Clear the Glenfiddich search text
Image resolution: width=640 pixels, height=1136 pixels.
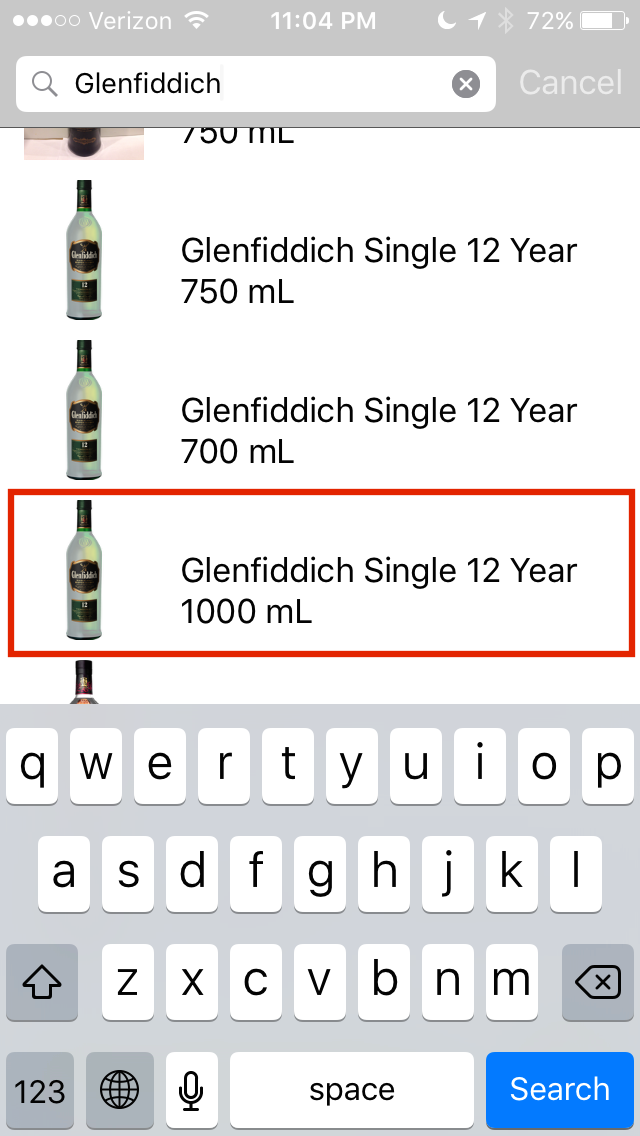(x=465, y=84)
